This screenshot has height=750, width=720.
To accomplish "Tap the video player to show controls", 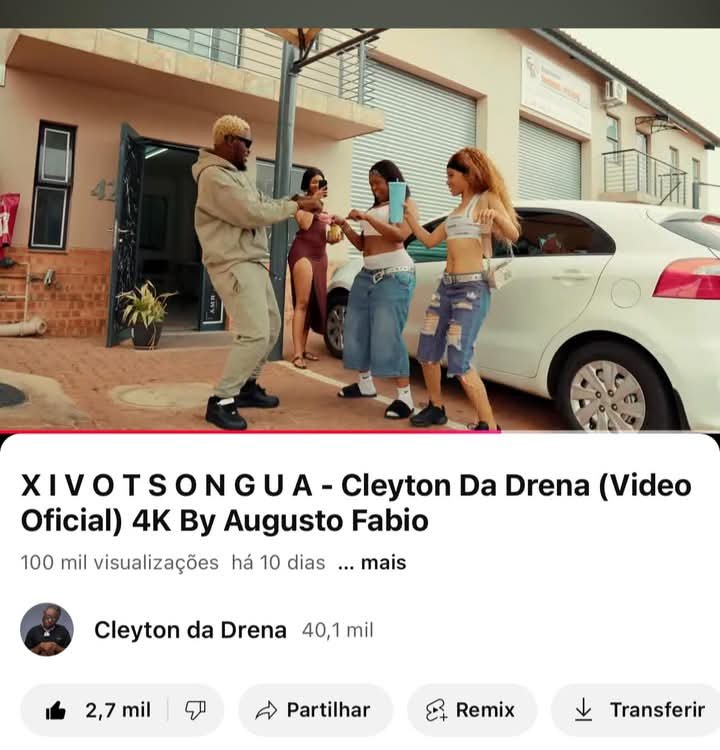I will (360, 230).
